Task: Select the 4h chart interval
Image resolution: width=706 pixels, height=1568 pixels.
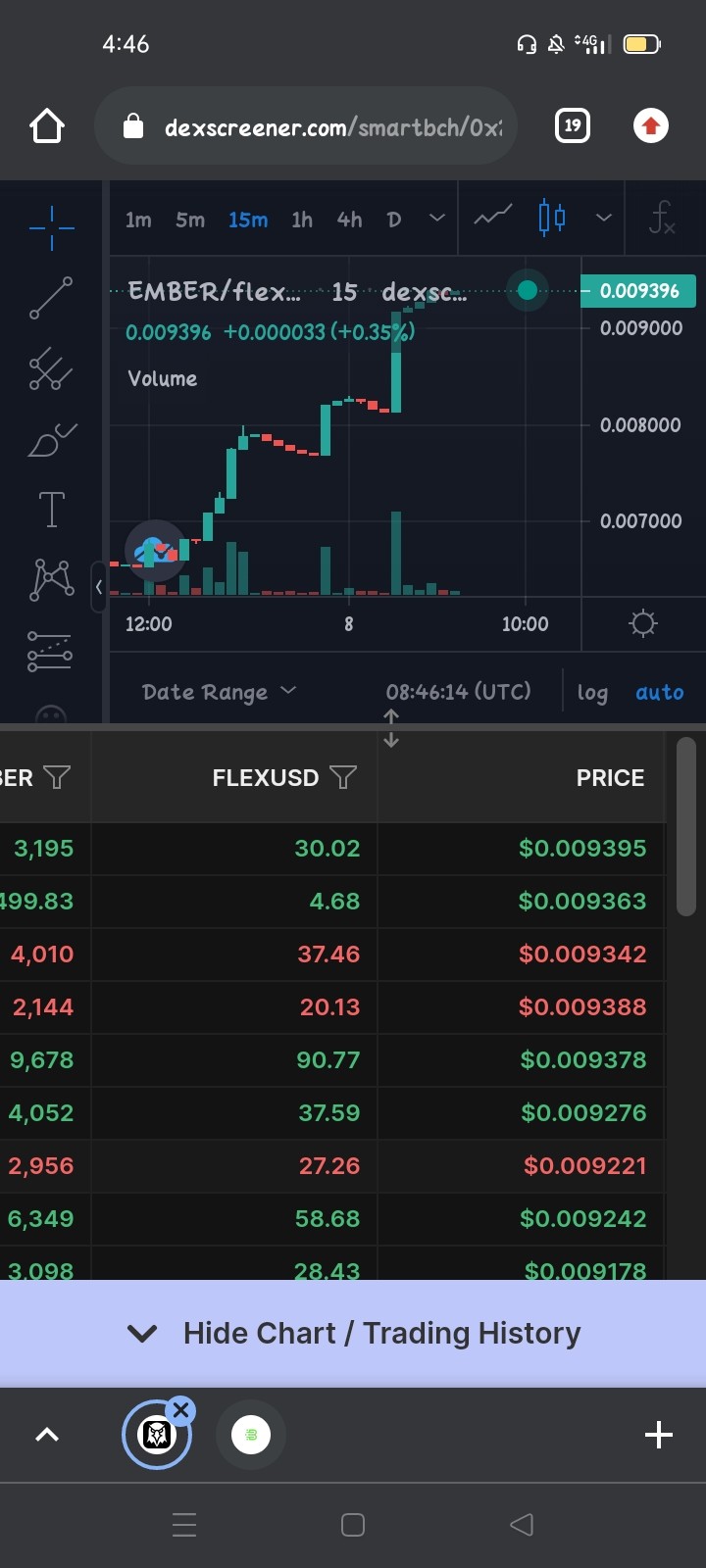Action: point(349,220)
